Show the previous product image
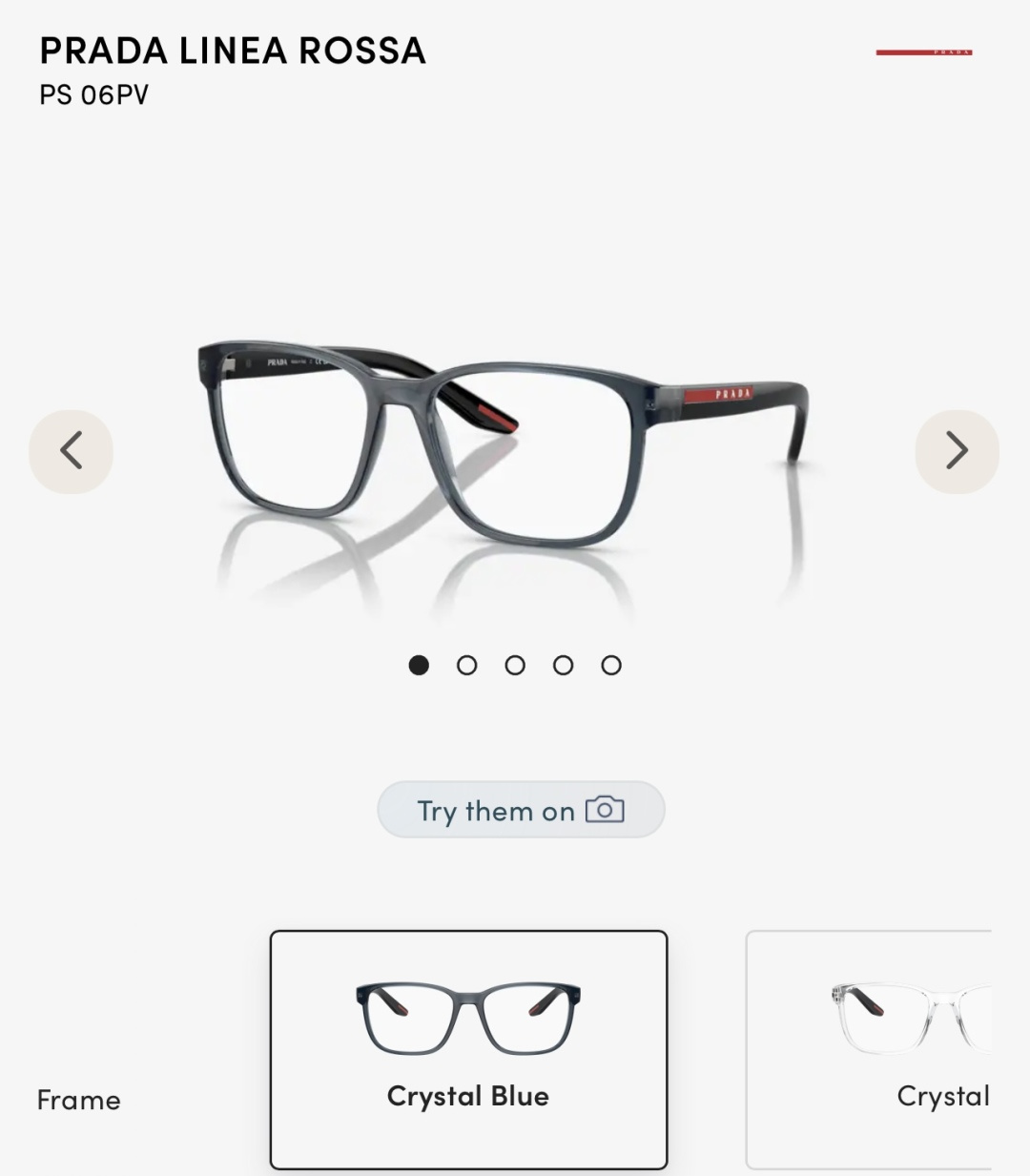This screenshot has width=1030, height=1176. click(71, 451)
